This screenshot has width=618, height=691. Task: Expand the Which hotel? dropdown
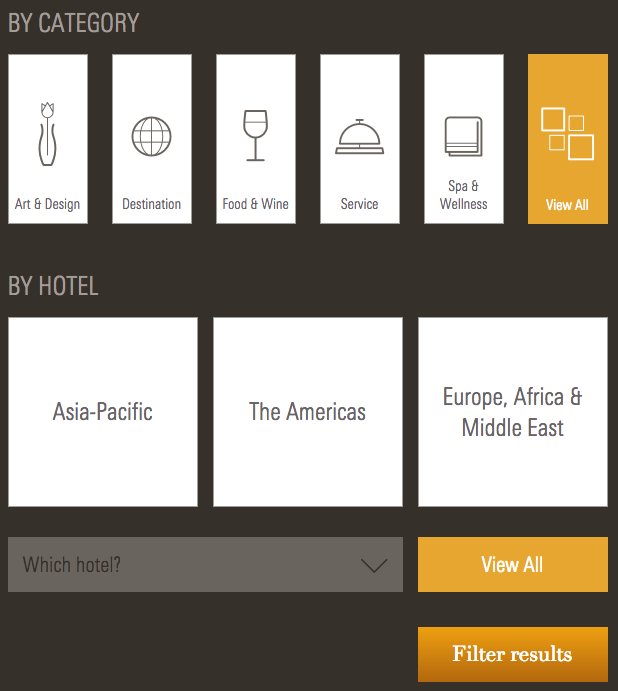(205, 565)
